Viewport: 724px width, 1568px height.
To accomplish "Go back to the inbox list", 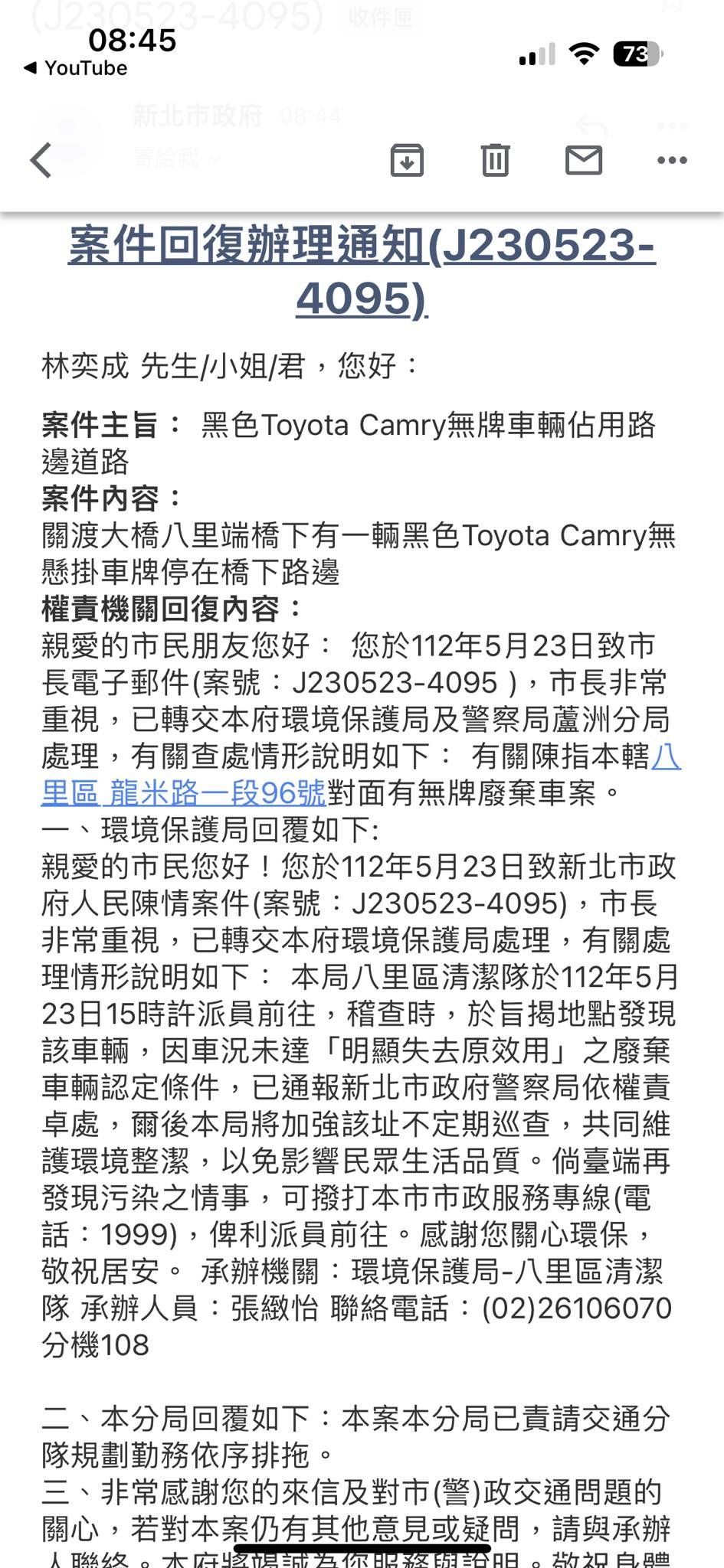I will point(41,160).
